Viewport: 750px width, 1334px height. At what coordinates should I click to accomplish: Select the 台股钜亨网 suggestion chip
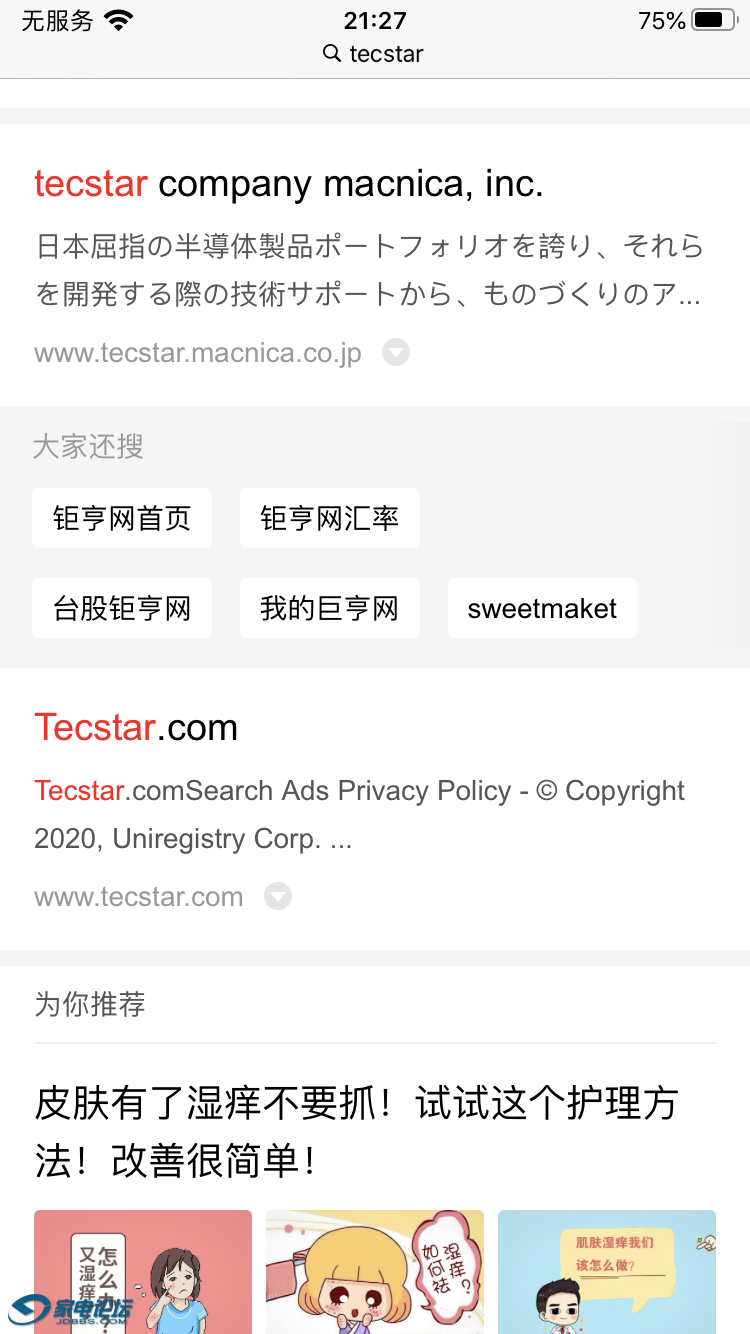coord(122,608)
